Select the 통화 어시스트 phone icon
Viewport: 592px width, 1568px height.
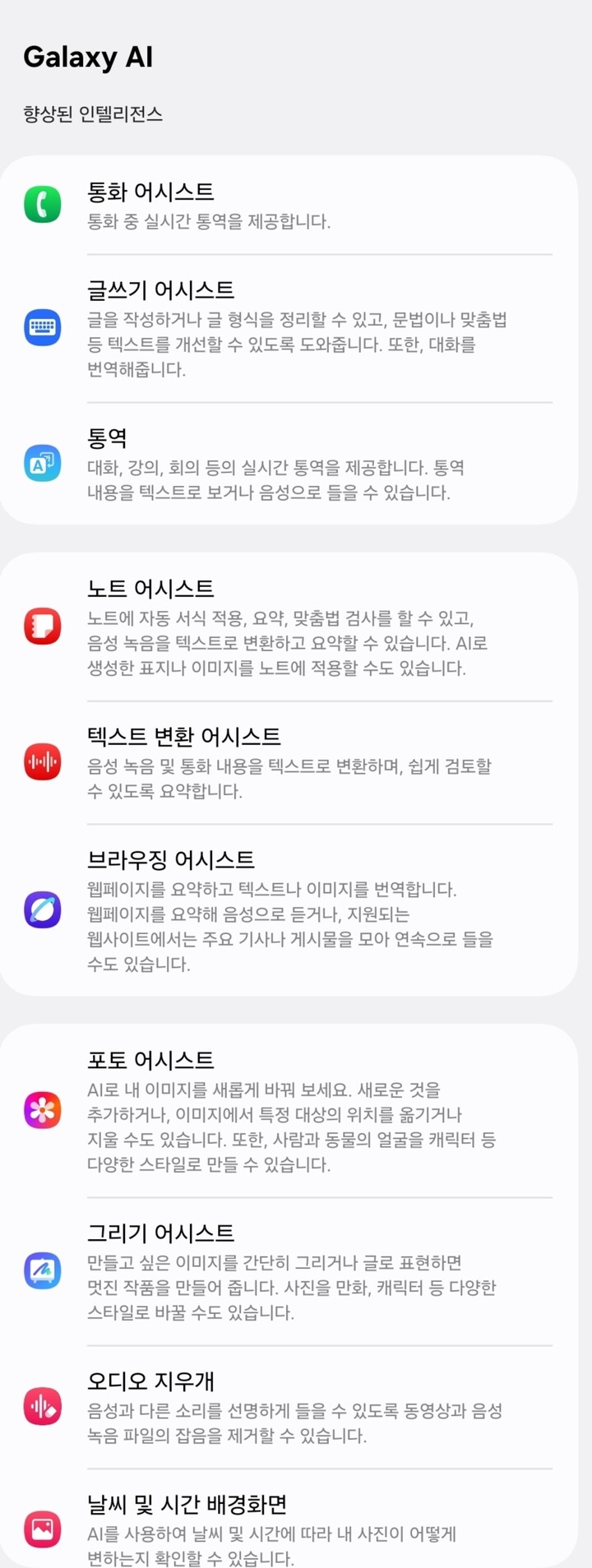click(43, 203)
